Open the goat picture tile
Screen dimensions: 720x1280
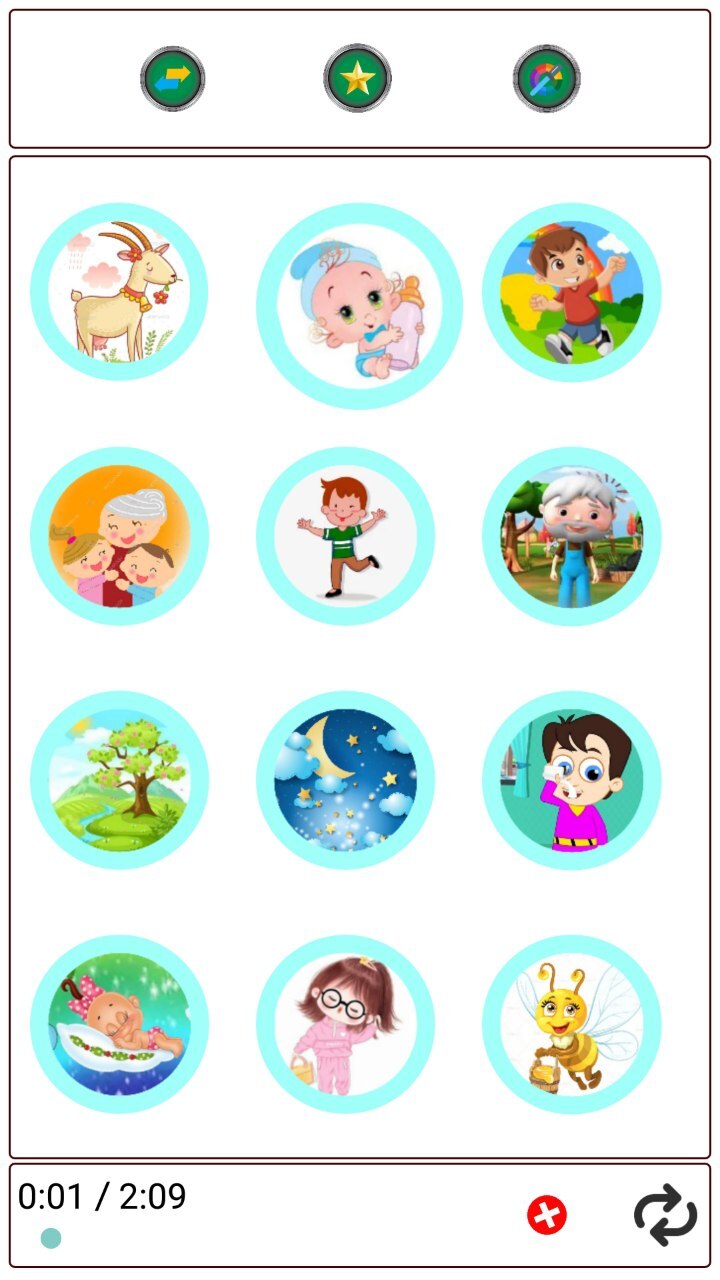click(x=119, y=292)
